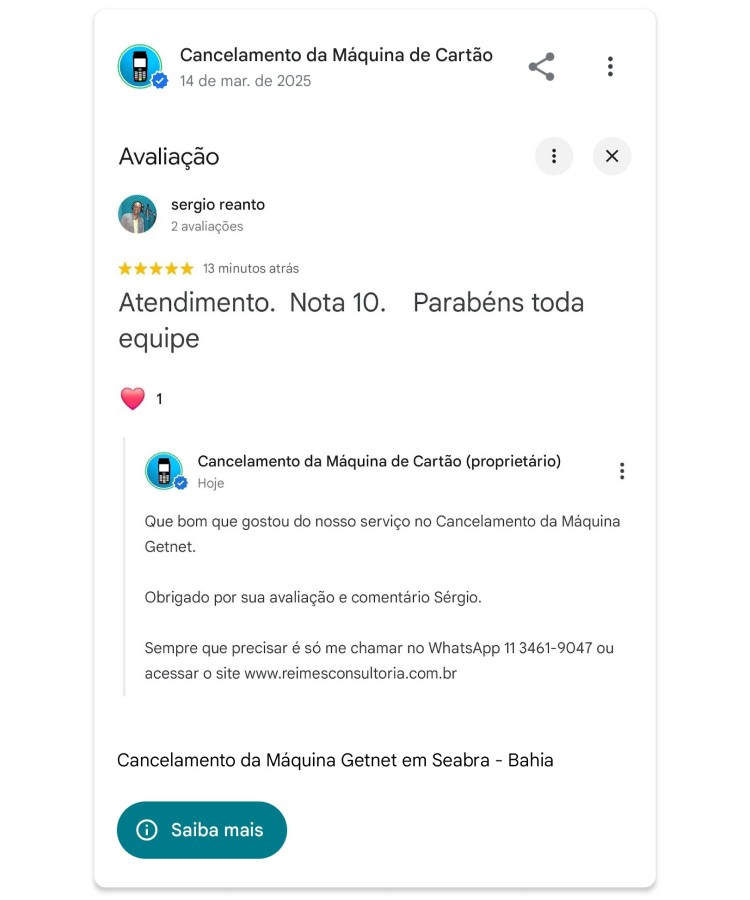The width and height of the screenshot is (750, 900).
Task: Open the share options for this review
Action: 541,66
